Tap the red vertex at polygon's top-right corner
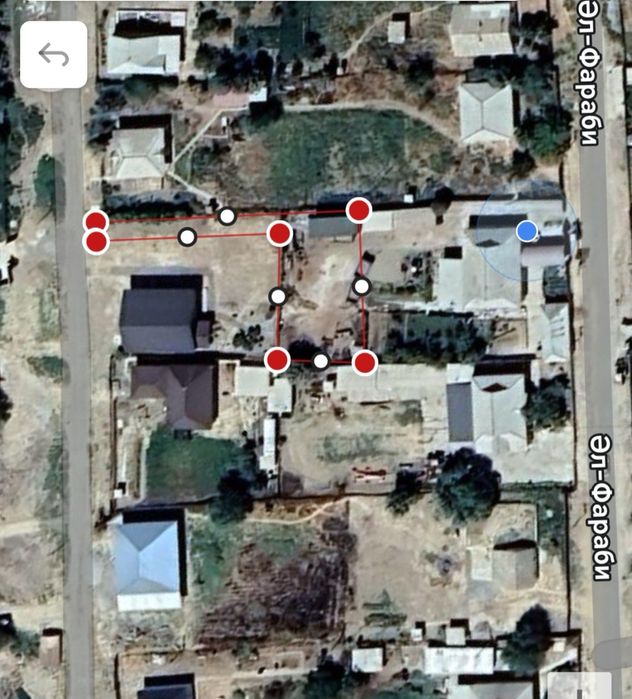The height and width of the screenshot is (699, 632). pos(359,210)
